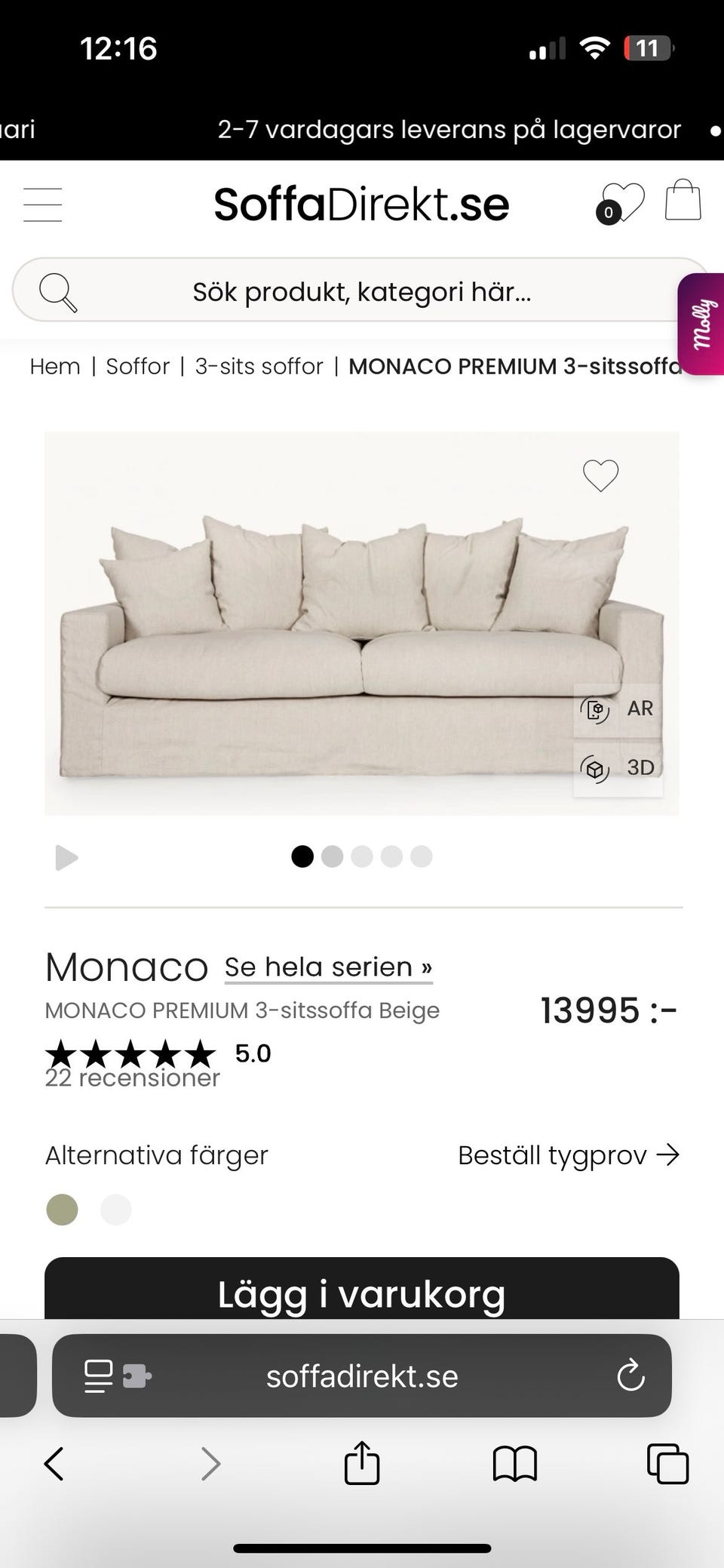Go to the Hem breadcrumb
Screen dimensions: 724x1568
coord(55,366)
